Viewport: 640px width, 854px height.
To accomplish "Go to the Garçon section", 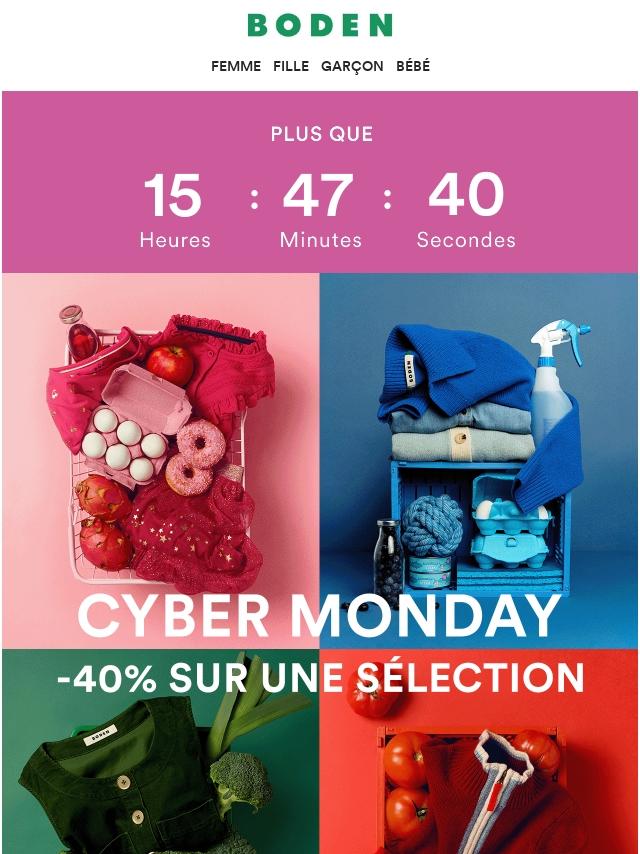I will tap(352, 66).
